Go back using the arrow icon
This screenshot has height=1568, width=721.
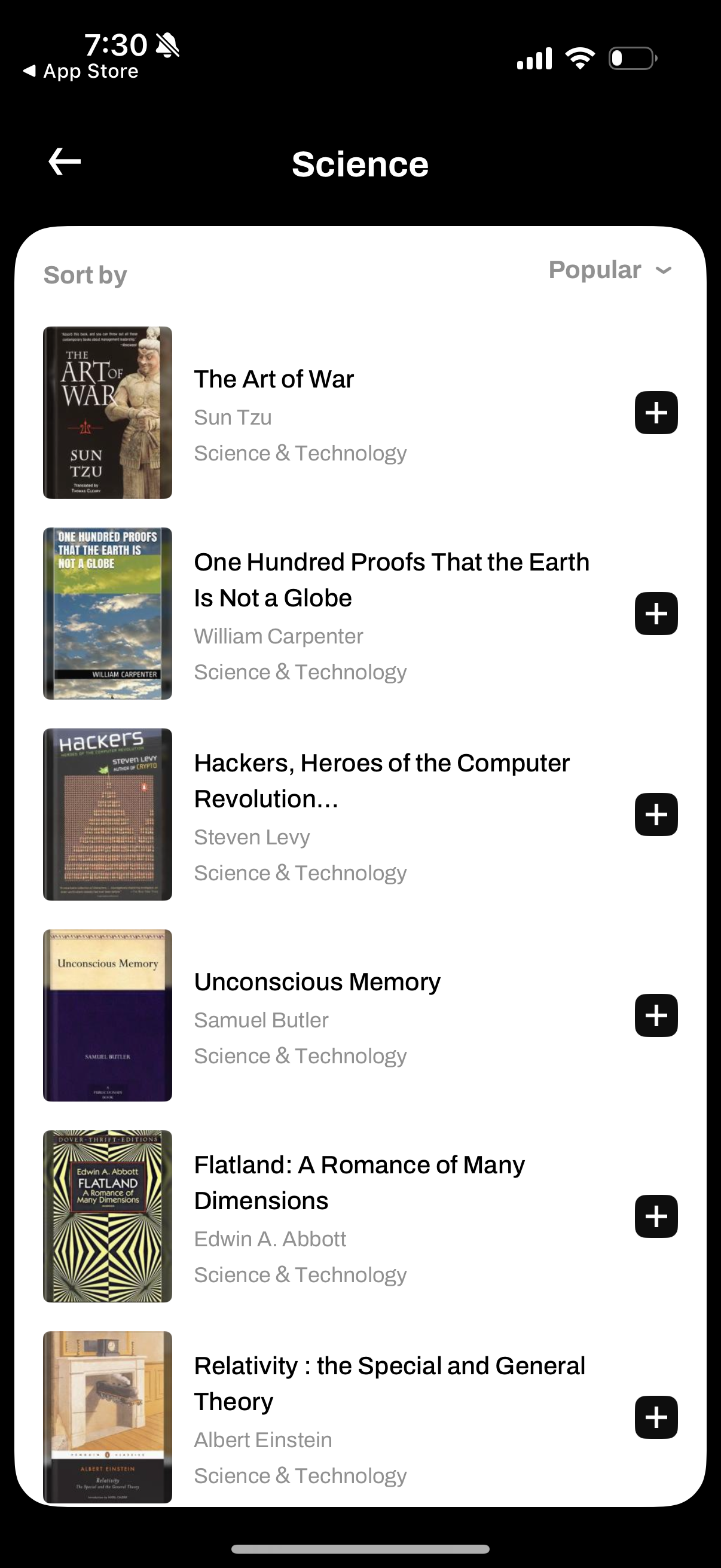click(x=65, y=162)
